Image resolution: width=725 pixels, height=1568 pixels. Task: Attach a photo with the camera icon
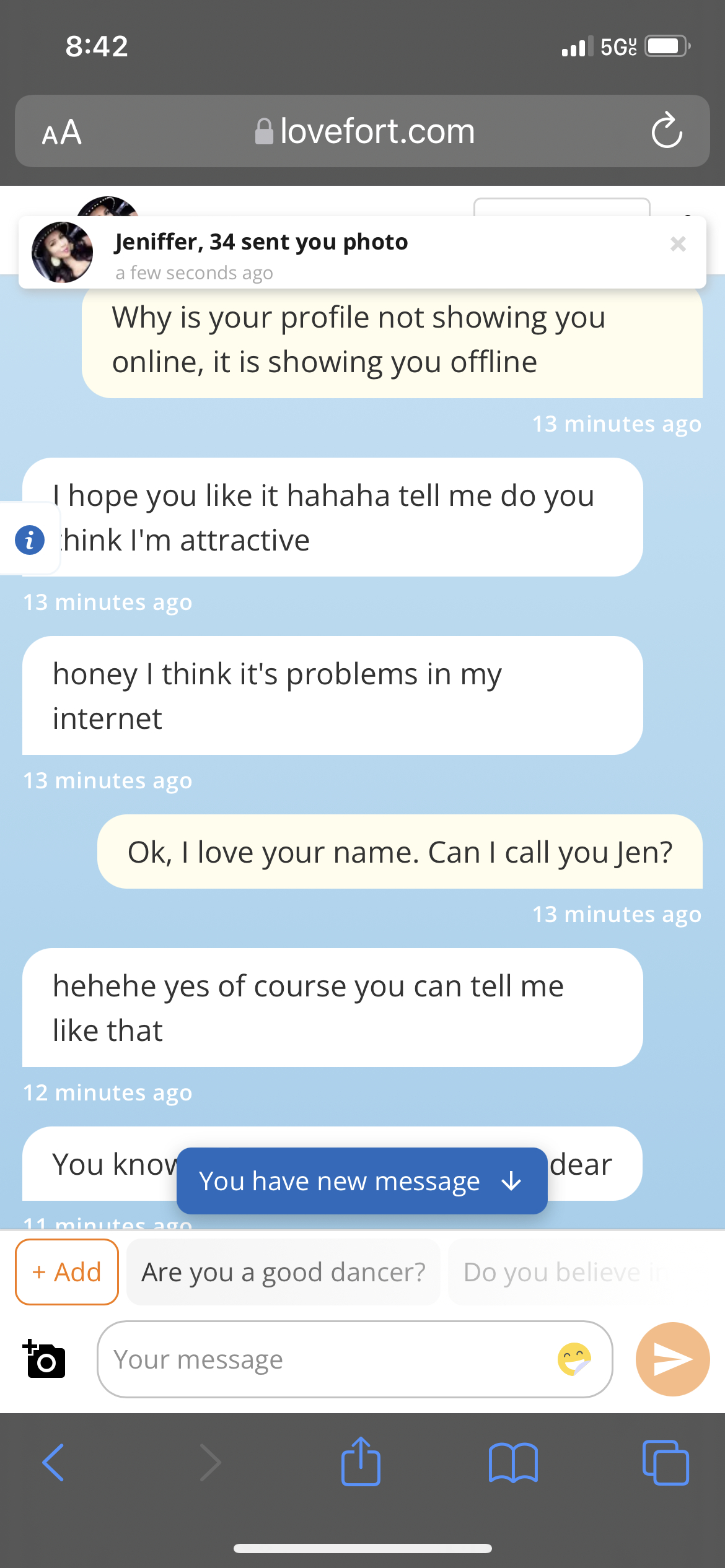[x=45, y=1359]
